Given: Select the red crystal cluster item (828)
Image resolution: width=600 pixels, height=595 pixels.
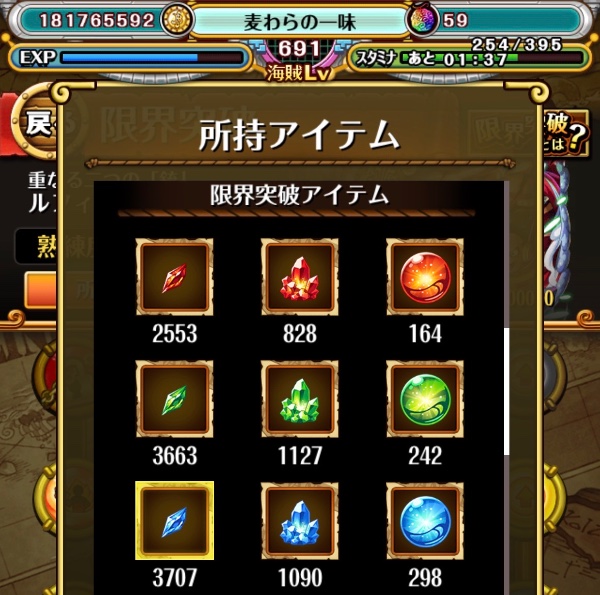Looking at the screenshot, I should (x=300, y=277).
